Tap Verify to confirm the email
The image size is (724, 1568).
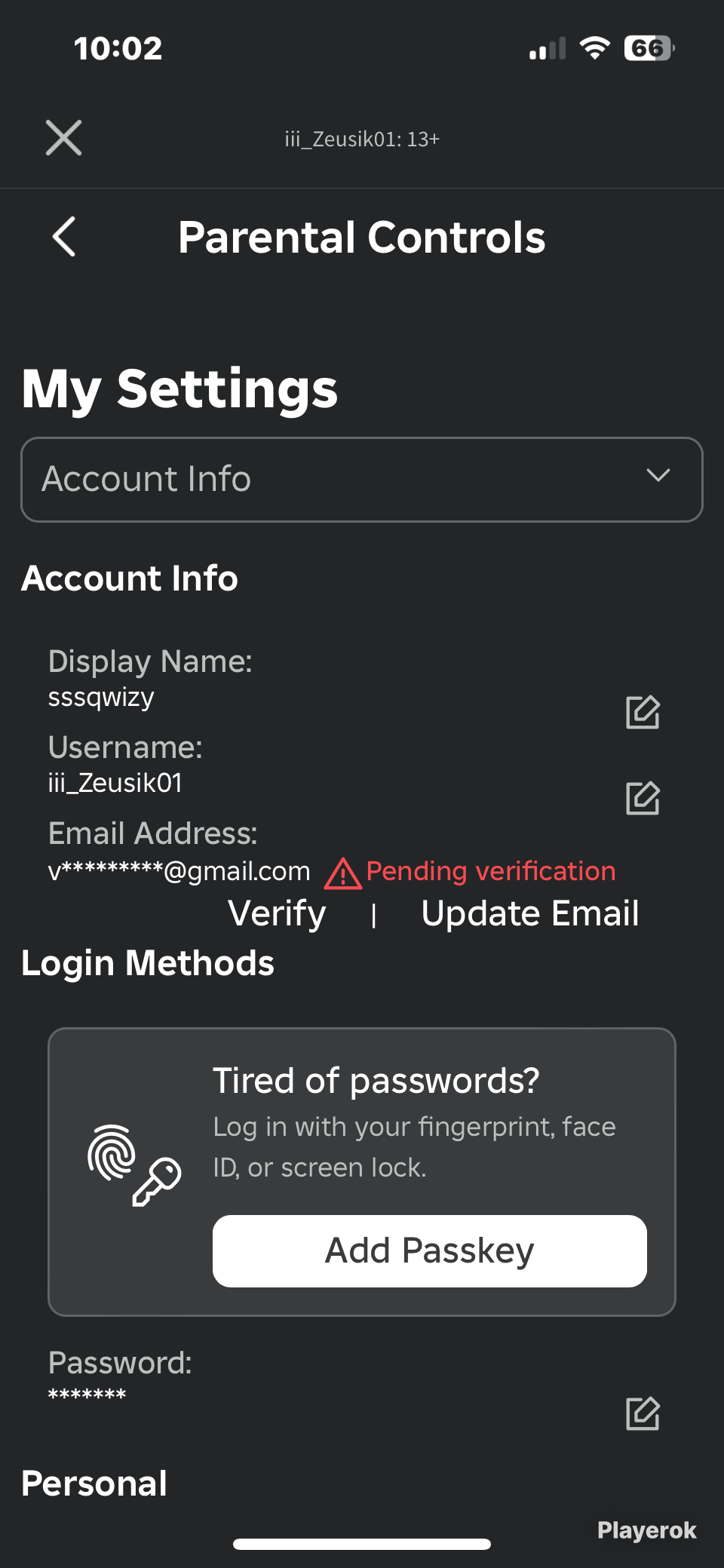point(277,913)
